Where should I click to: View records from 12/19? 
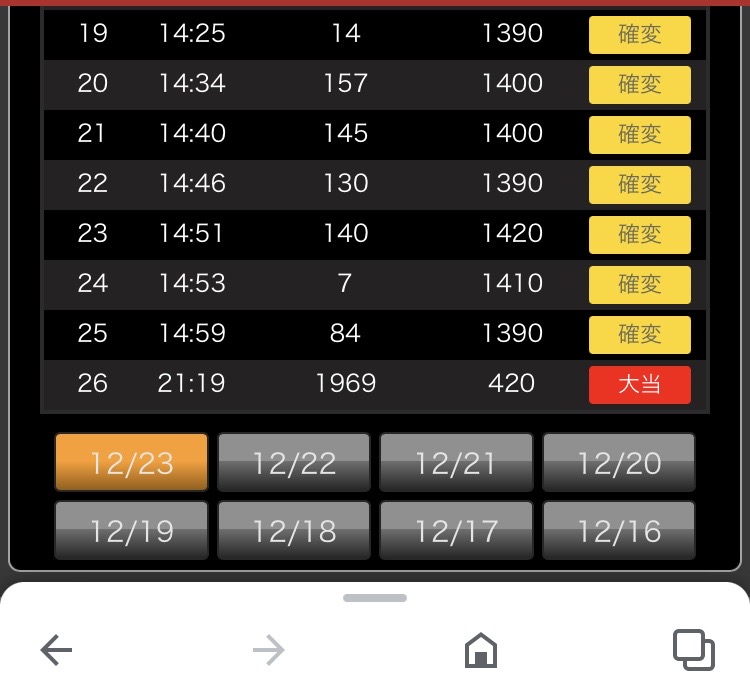pos(132,530)
